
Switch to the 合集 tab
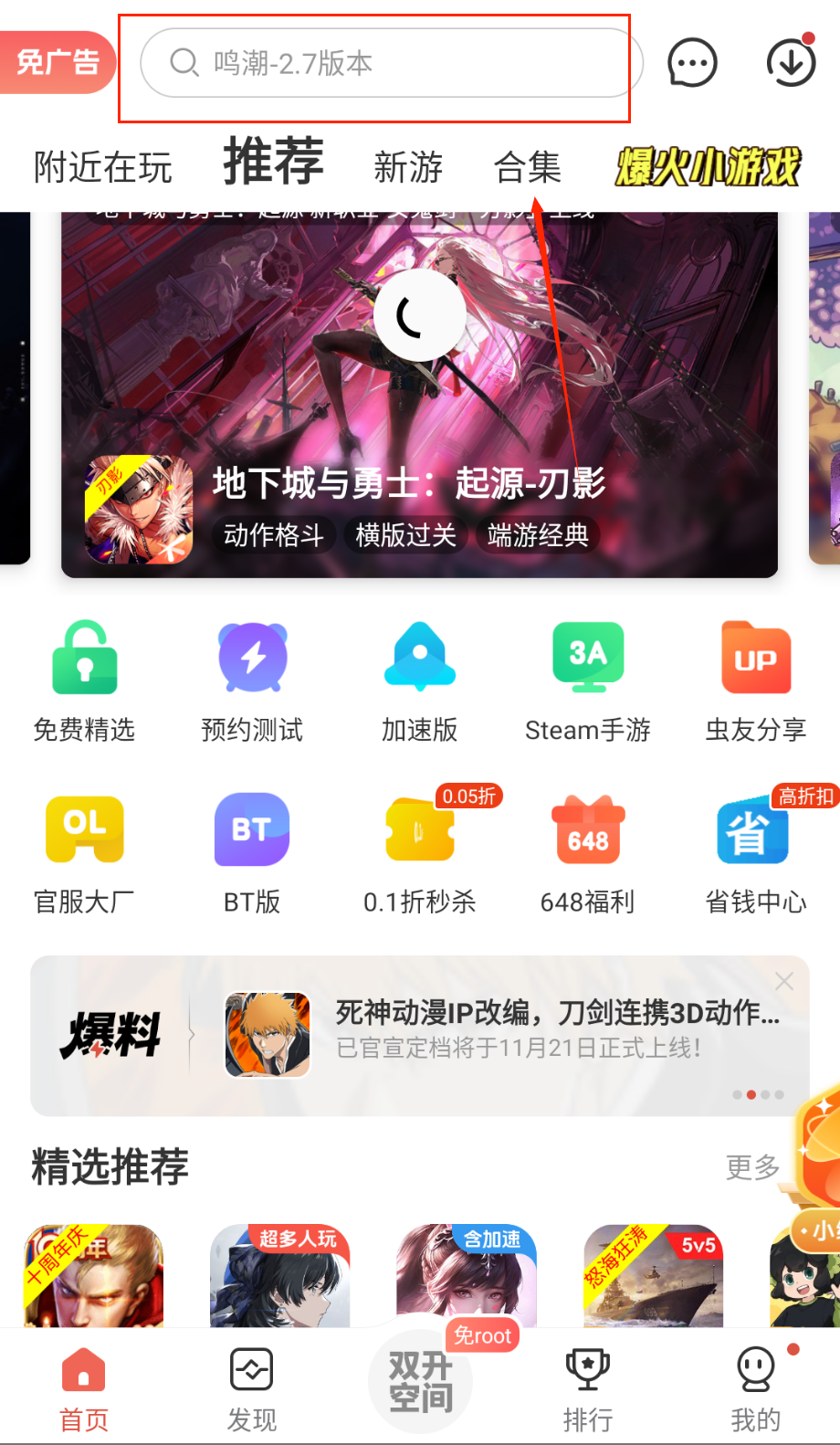[527, 168]
